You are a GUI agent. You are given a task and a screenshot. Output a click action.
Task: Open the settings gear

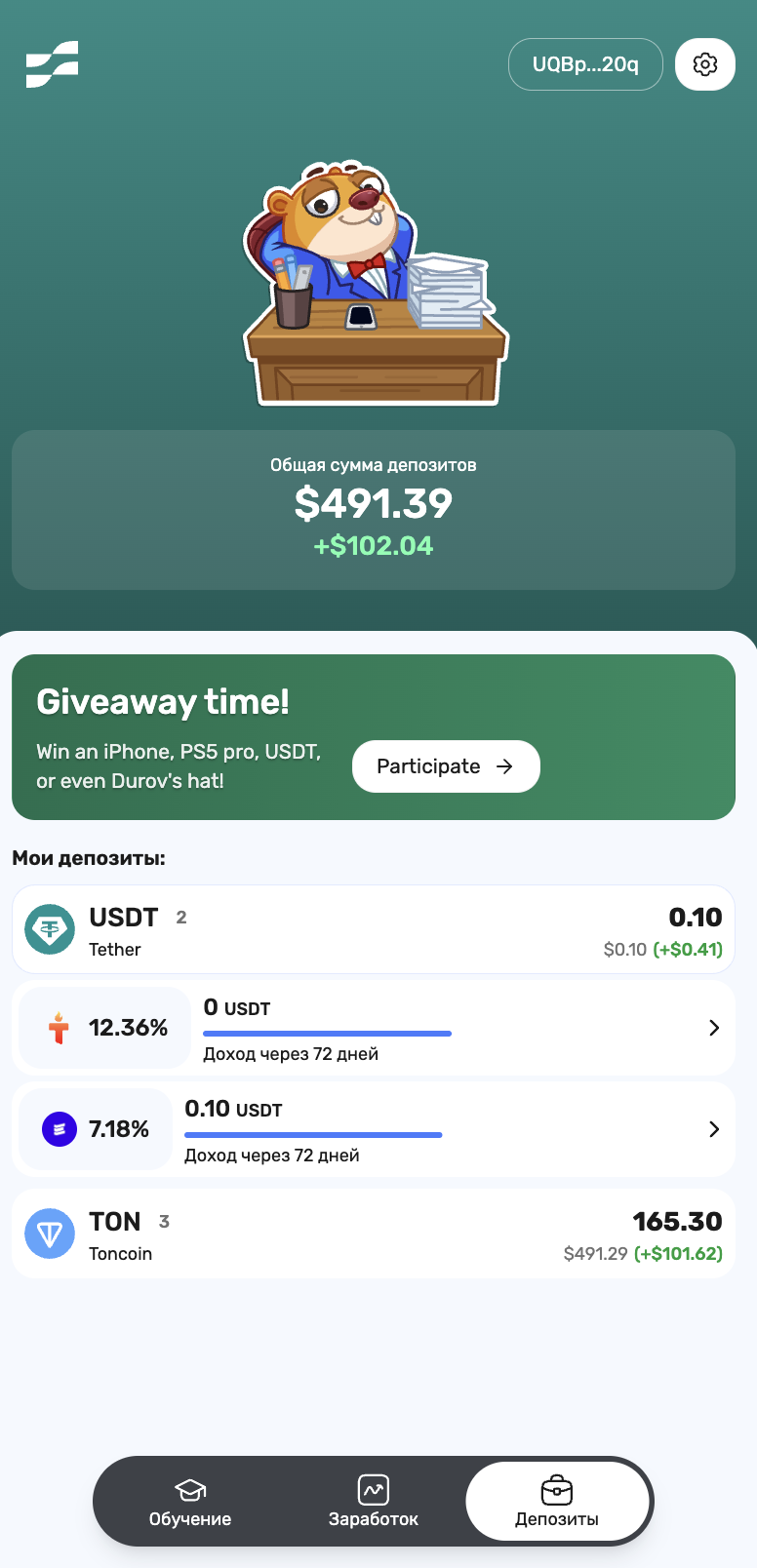pyautogui.click(x=704, y=64)
